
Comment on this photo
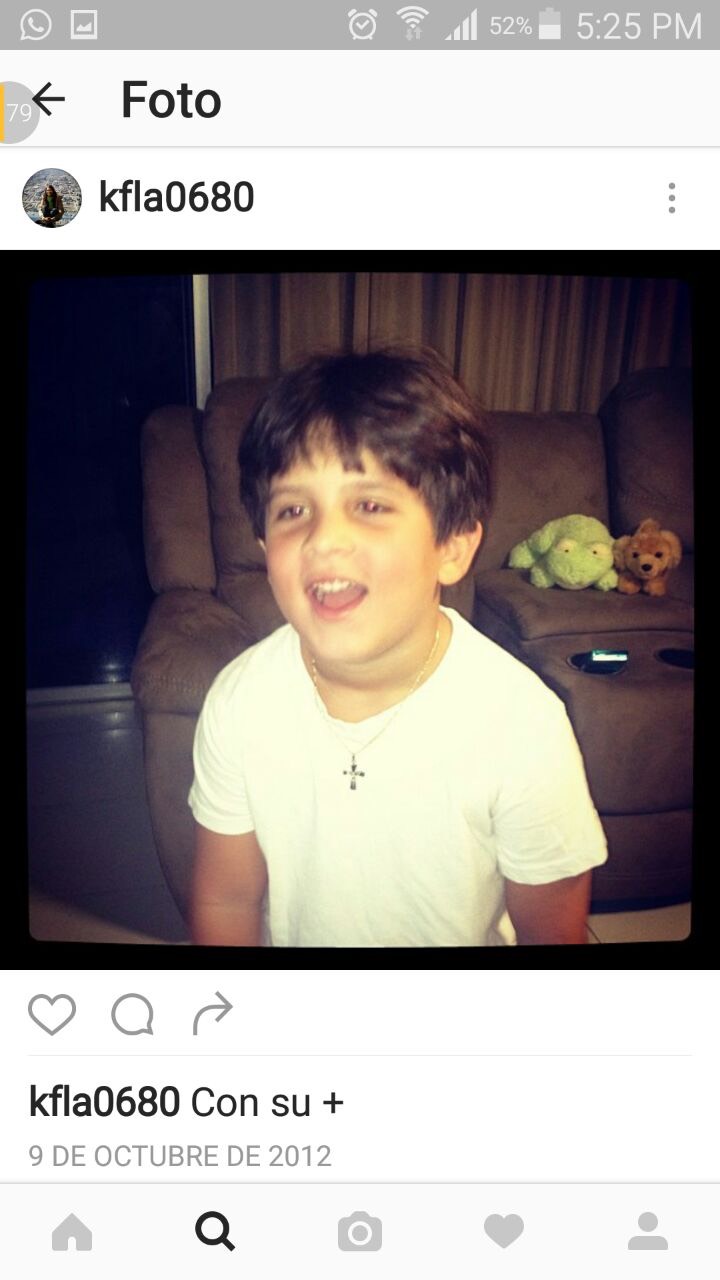click(132, 1014)
